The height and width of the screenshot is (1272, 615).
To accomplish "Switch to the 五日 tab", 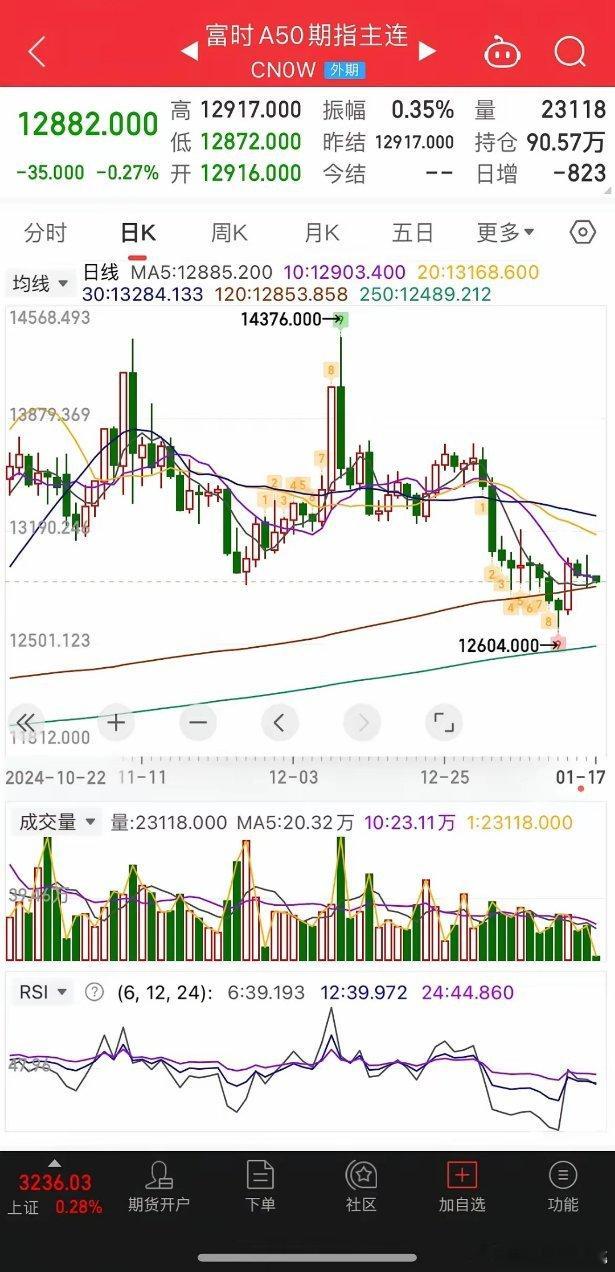I will point(413,233).
